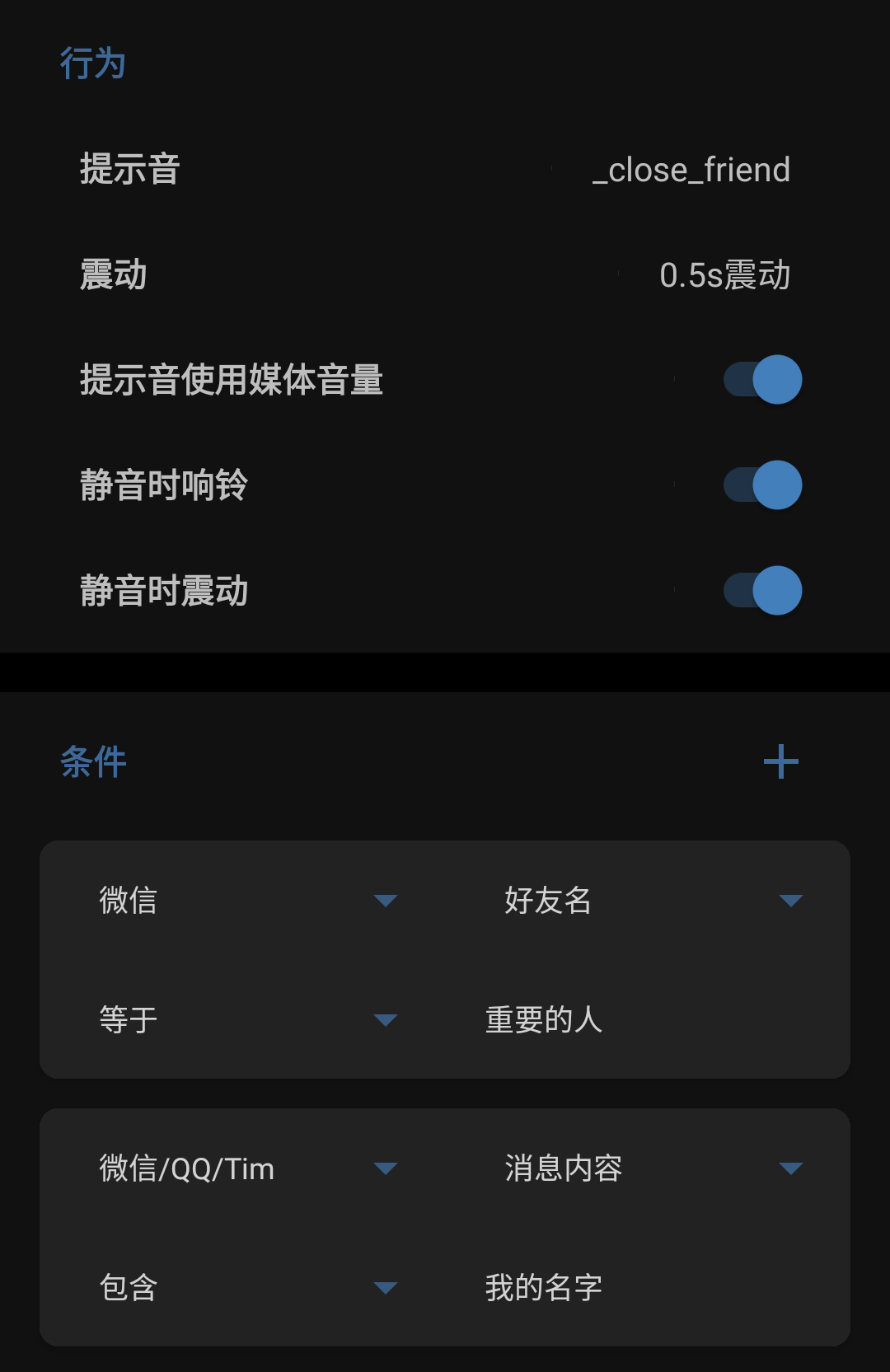Expand the 消息内容 field dropdown

[x=653, y=1168]
